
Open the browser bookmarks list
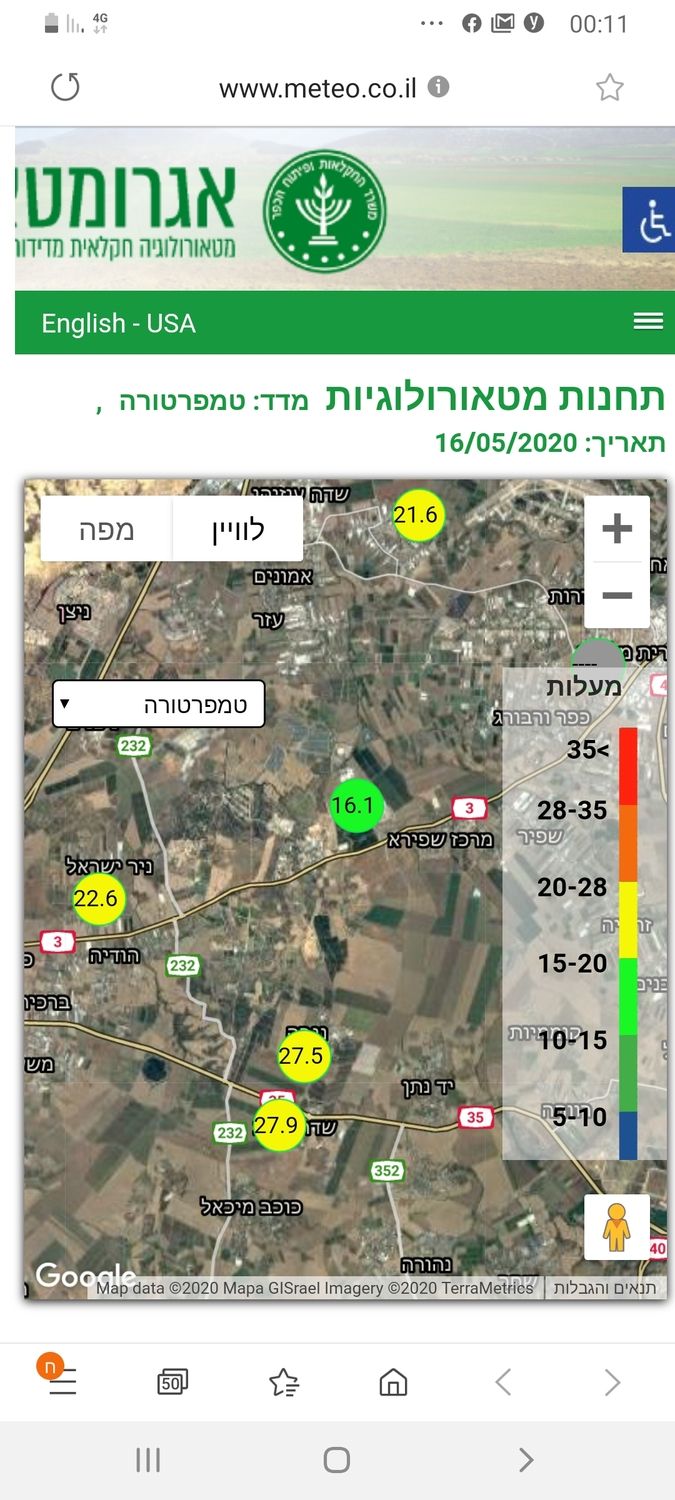pos(284,1383)
